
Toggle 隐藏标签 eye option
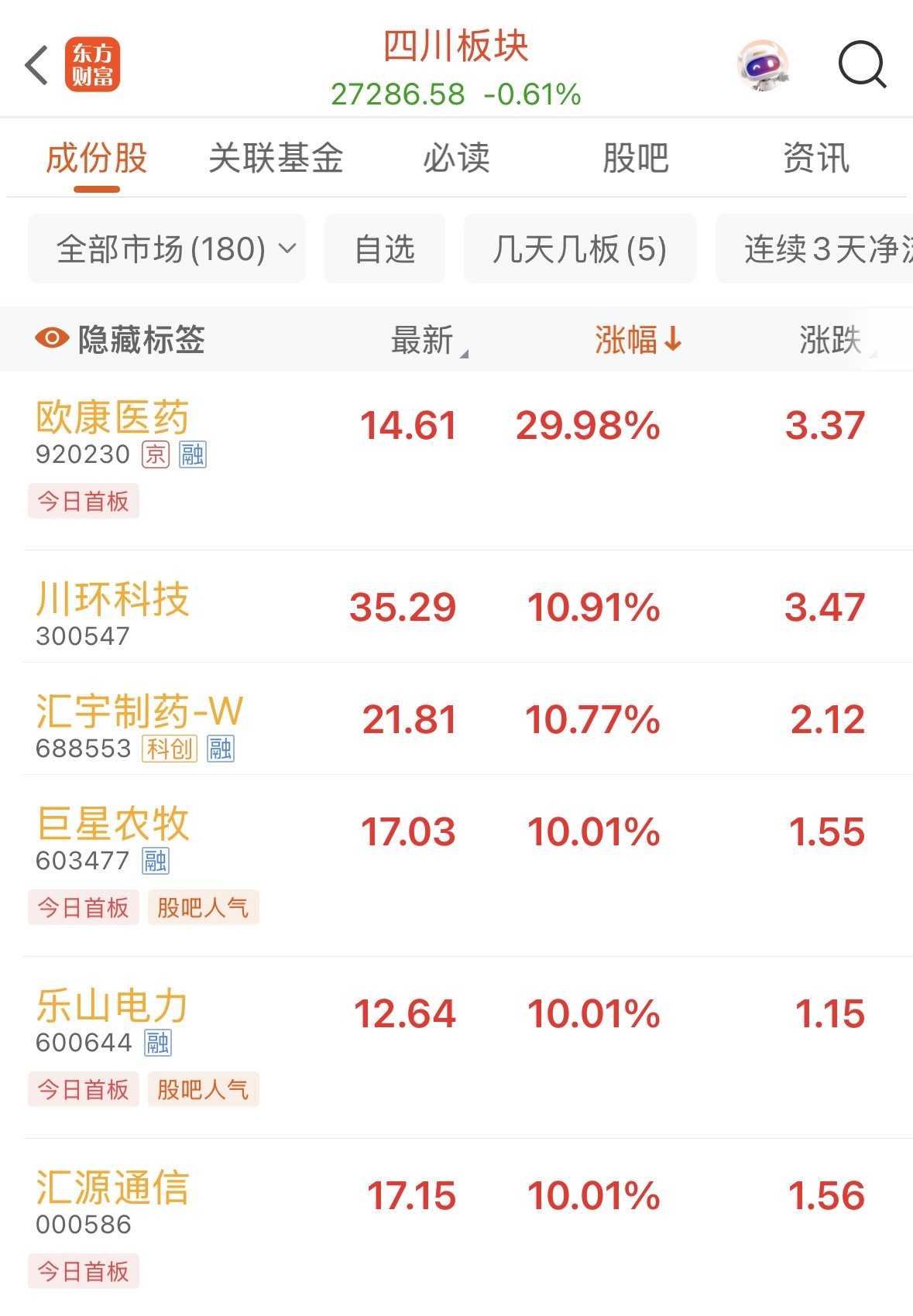(120, 340)
